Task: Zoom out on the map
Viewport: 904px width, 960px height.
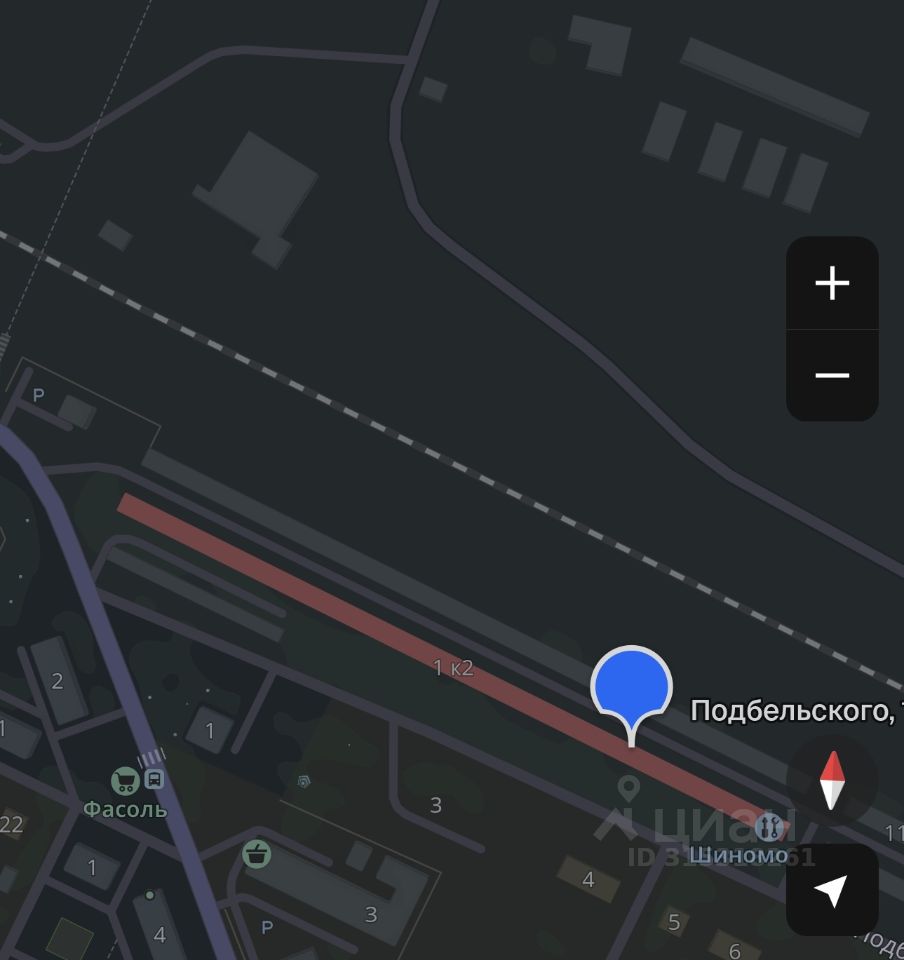Action: coord(832,375)
